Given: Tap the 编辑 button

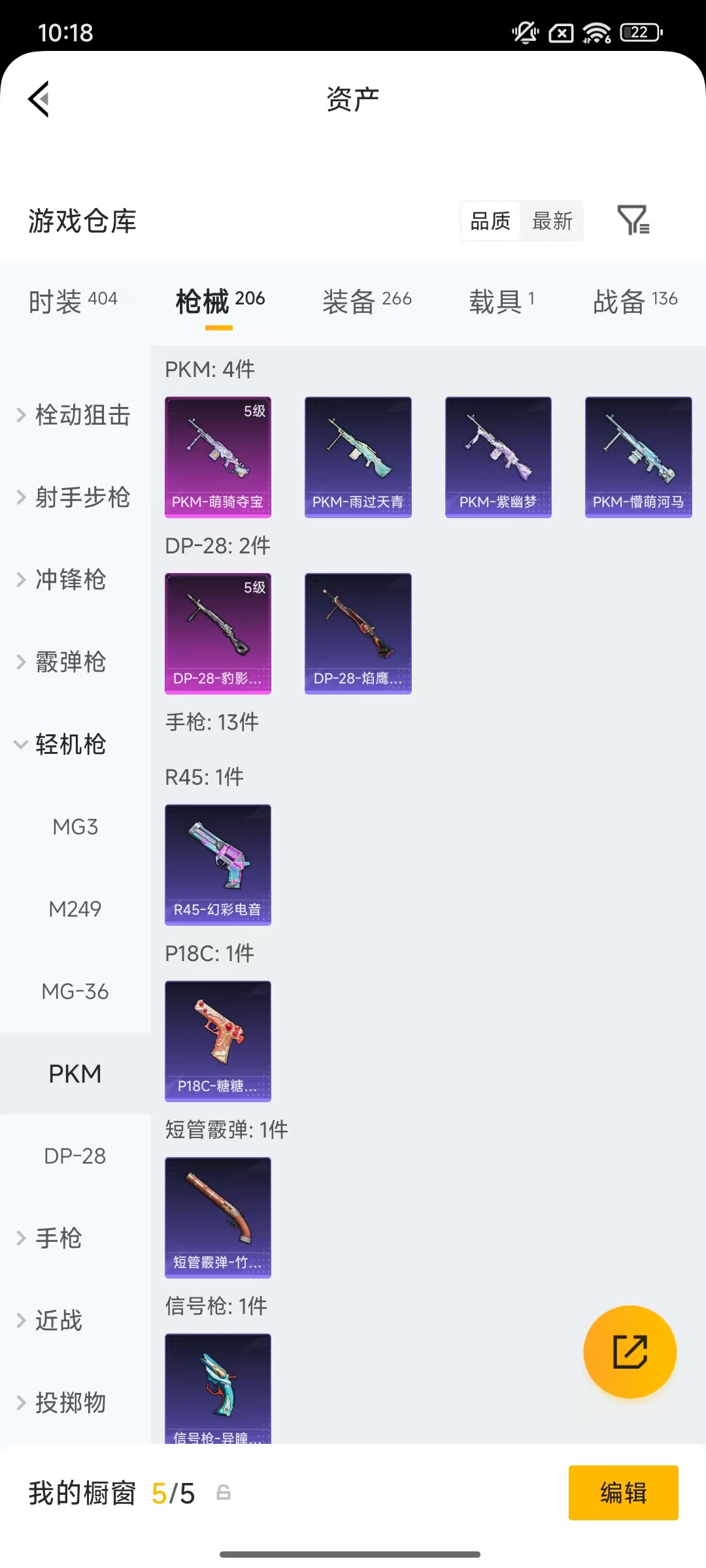Looking at the screenshot, I should click(x=623, y=1493).
